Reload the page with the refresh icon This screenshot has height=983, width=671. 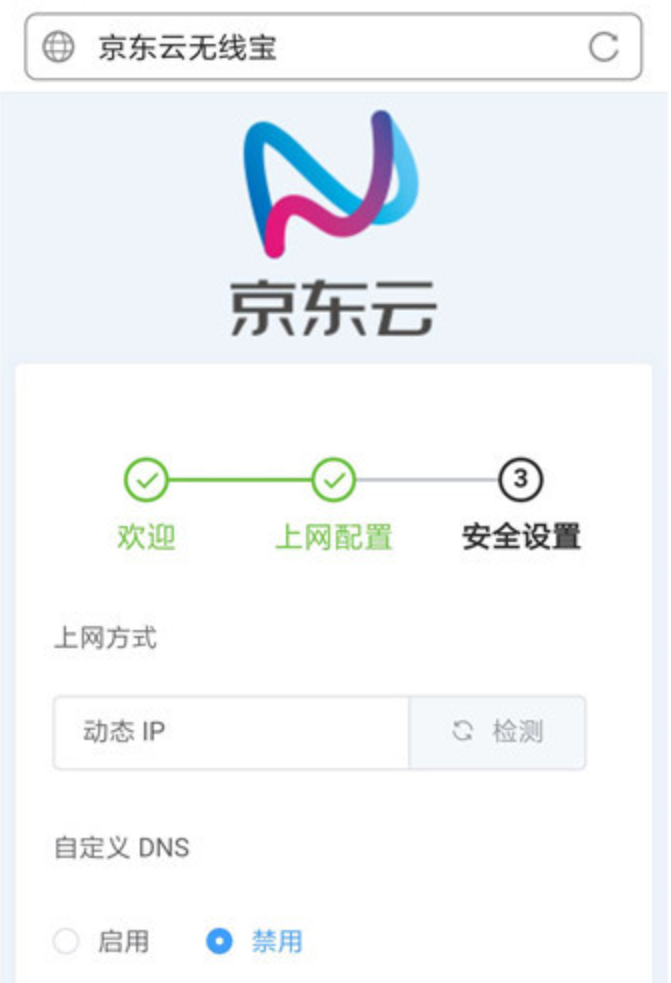603,47
